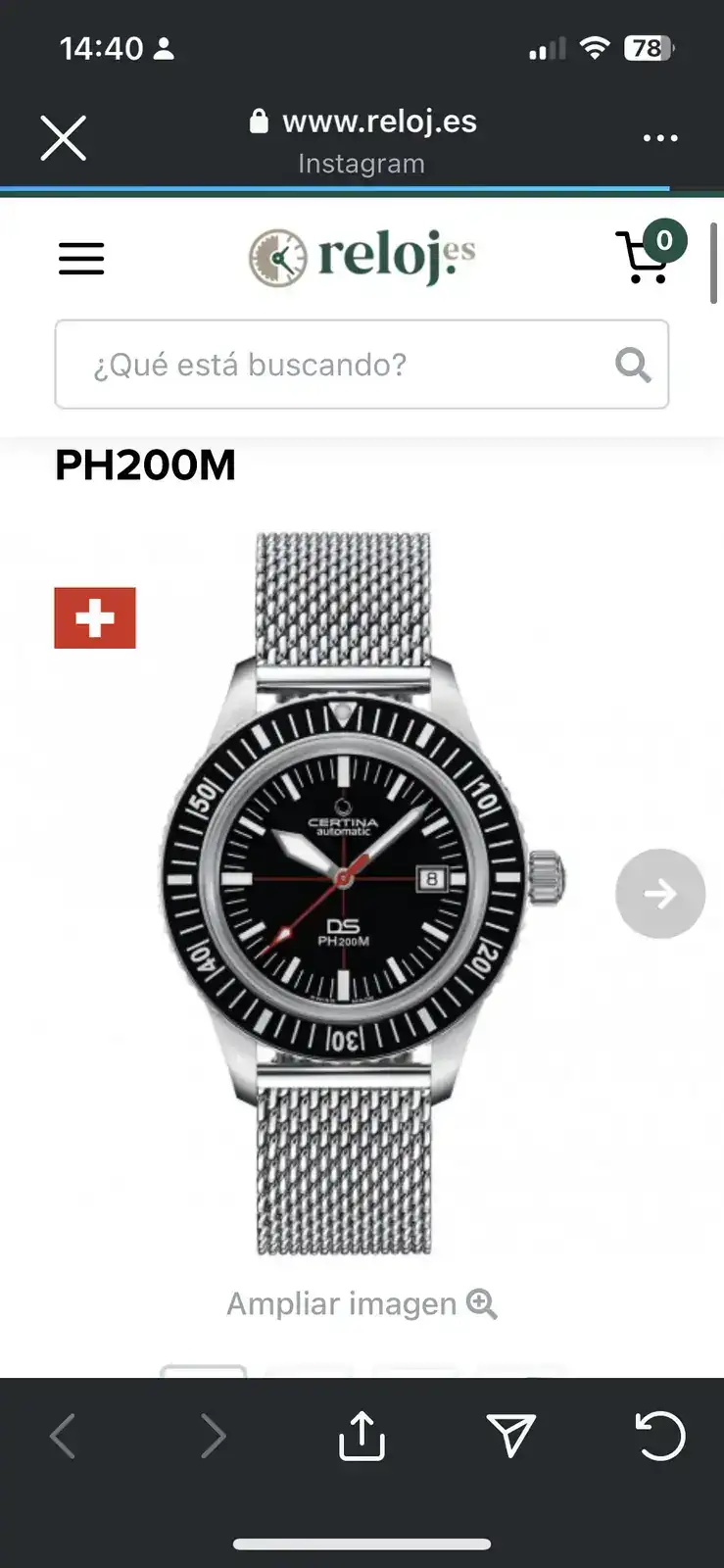The height and width of the screenshot is (1568, 724).
Task: Reload the web page
Action: coord(660,1437)
